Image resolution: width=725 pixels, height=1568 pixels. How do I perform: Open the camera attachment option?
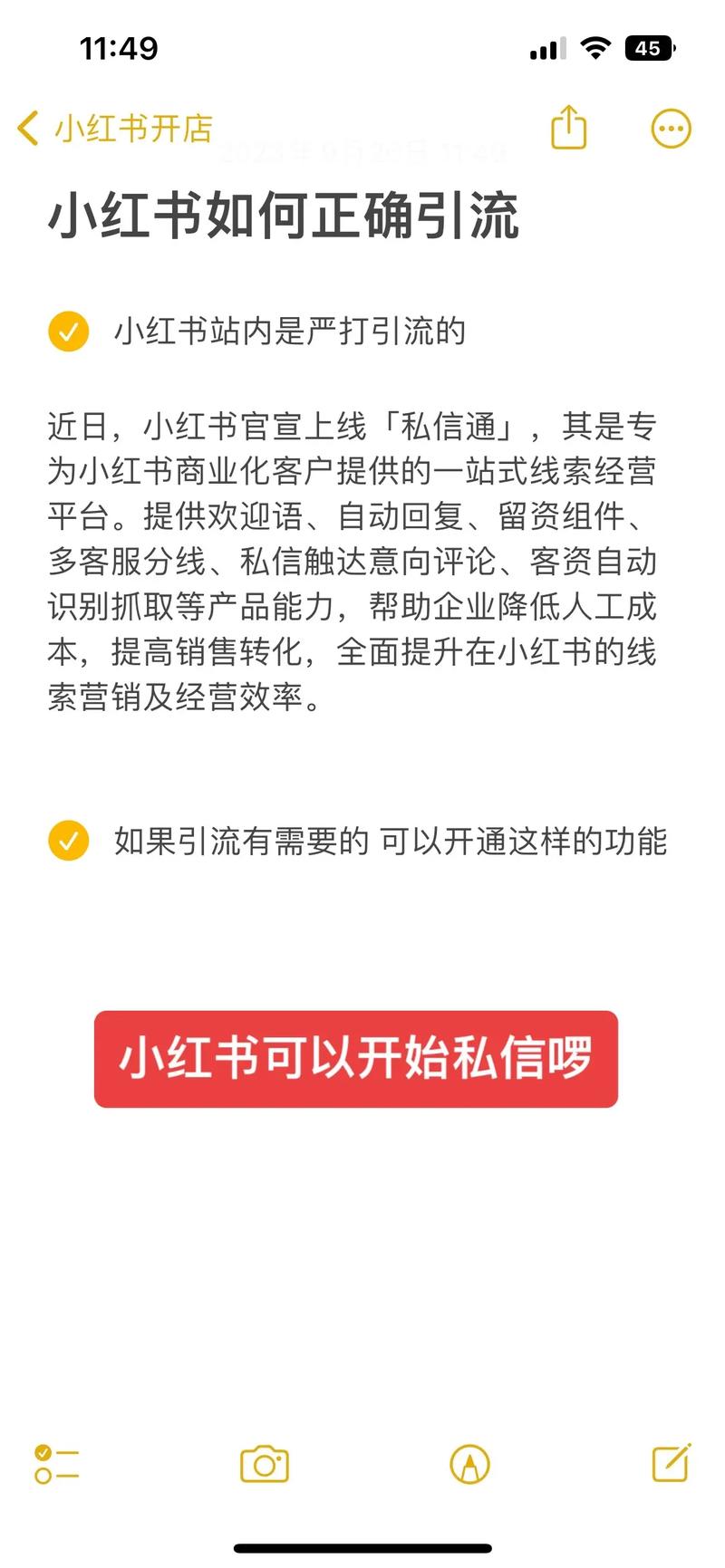click(x=264, y=1464)
